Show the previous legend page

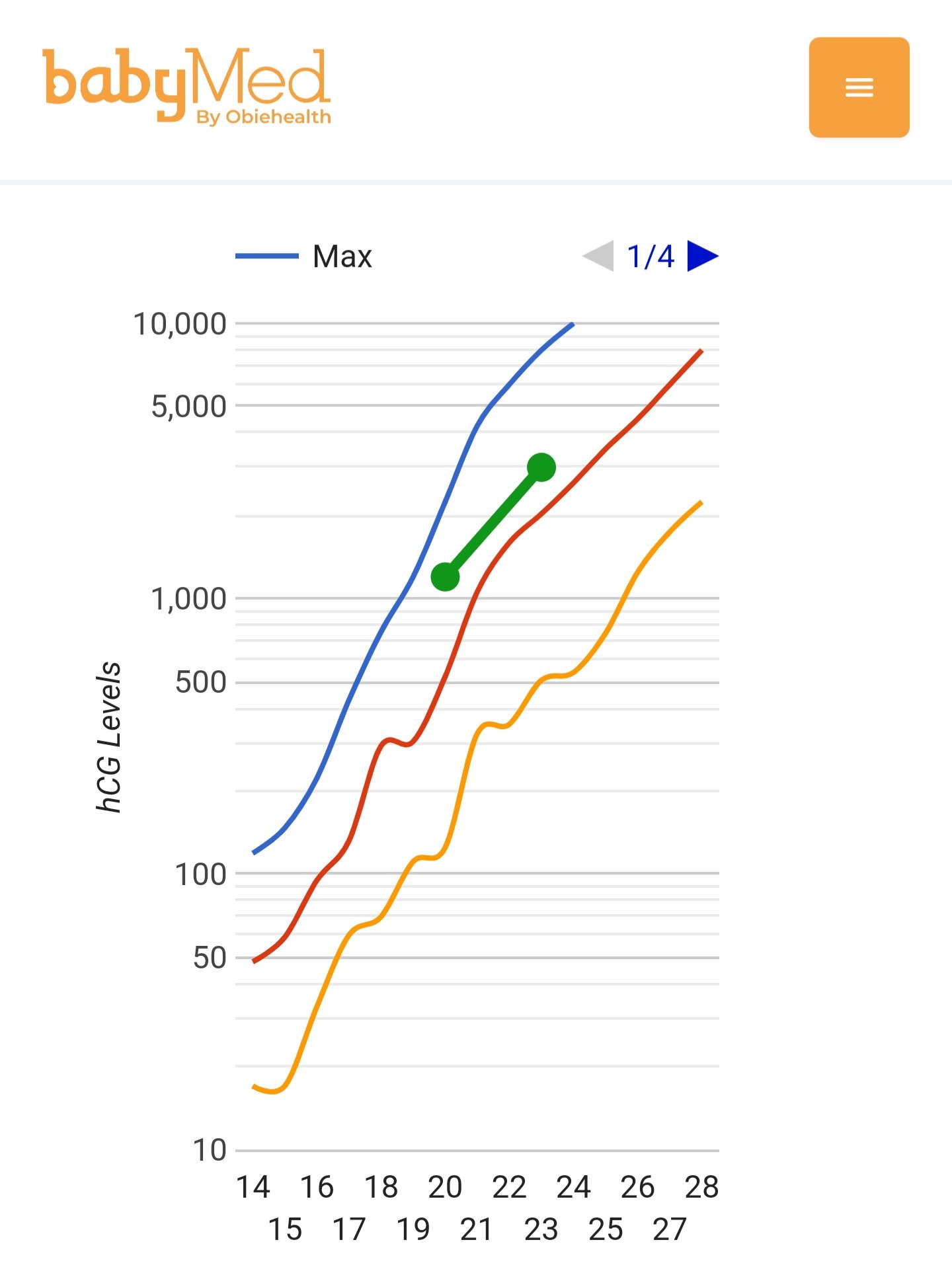598,256
